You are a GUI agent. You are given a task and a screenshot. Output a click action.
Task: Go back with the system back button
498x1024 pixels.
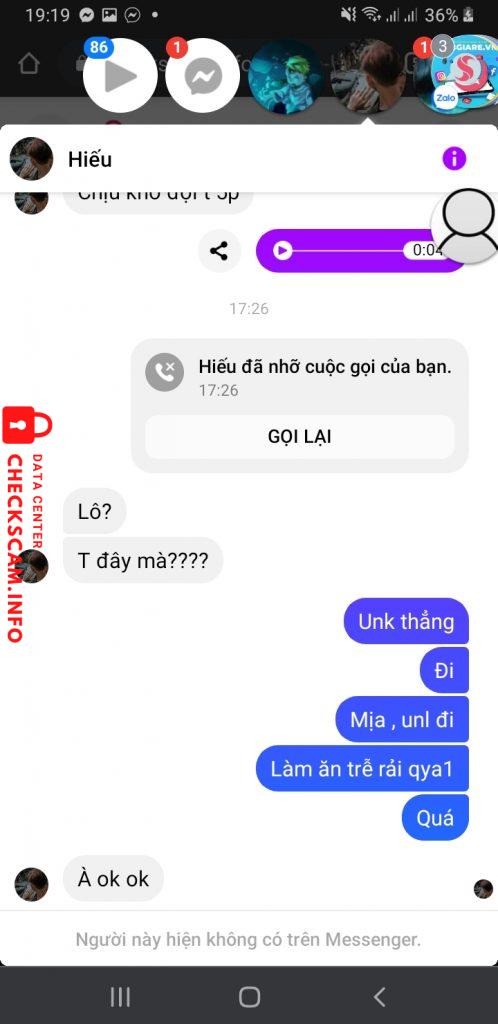[x=379, y=997]
